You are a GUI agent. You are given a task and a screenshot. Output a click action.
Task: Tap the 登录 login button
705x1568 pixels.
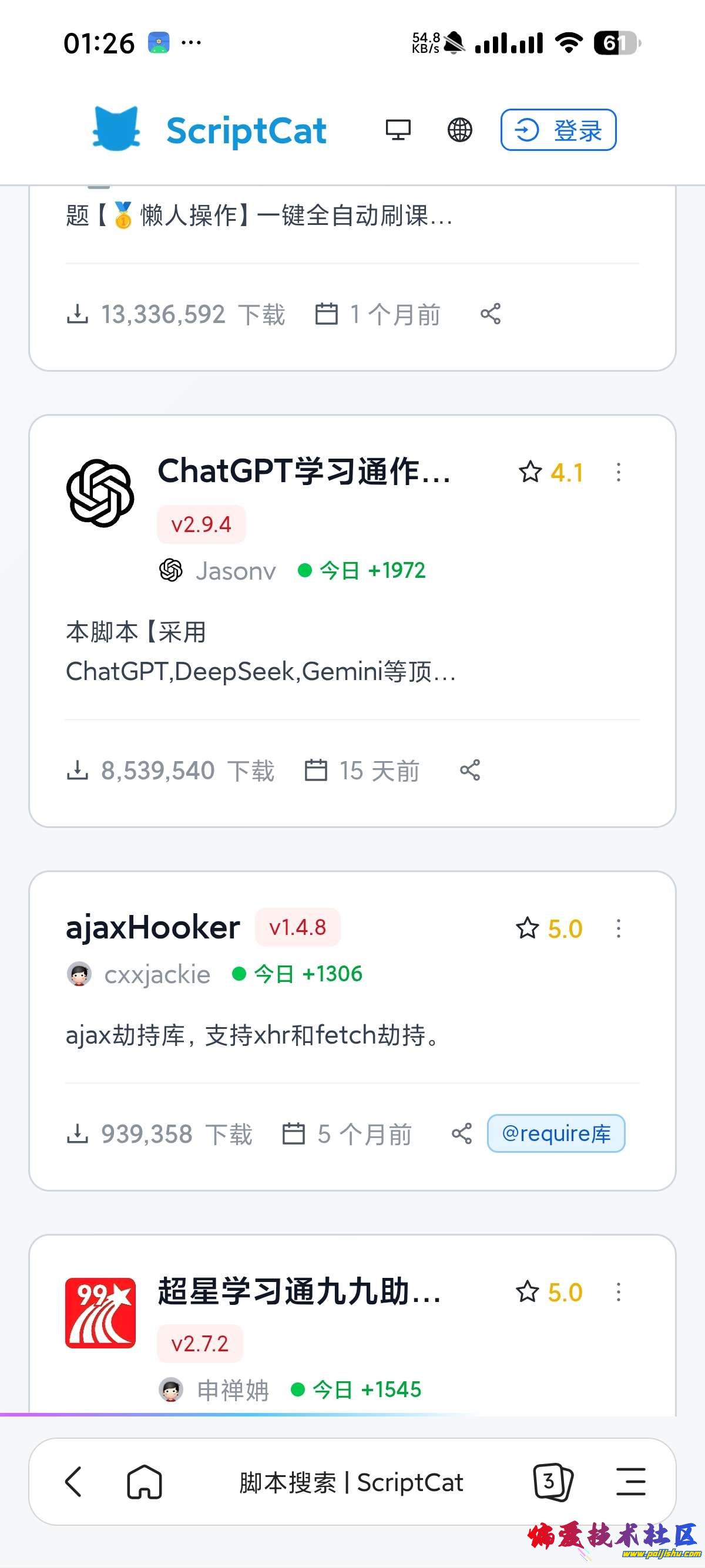[x=558, y=130]
